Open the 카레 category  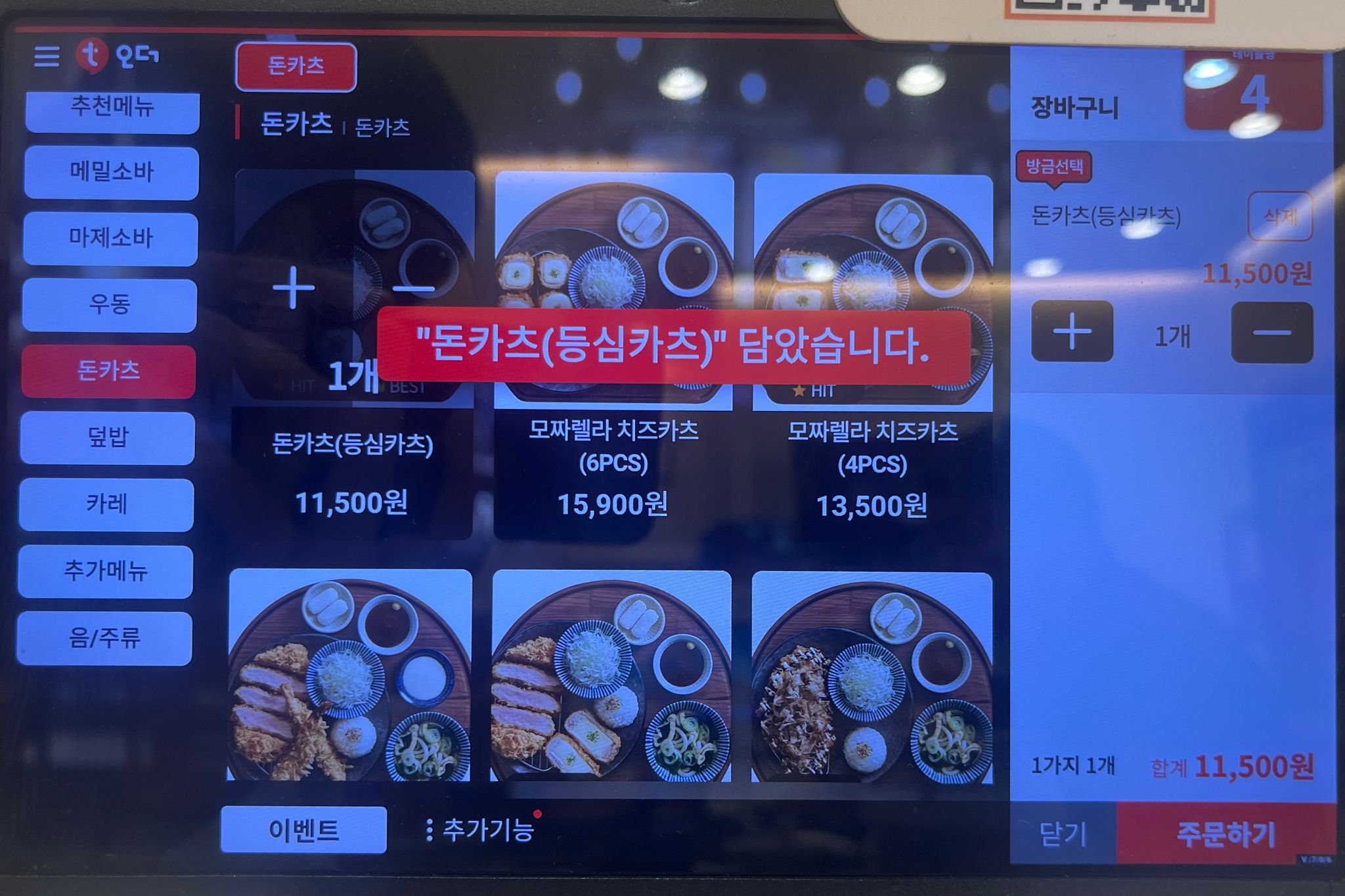pos(106,504)
